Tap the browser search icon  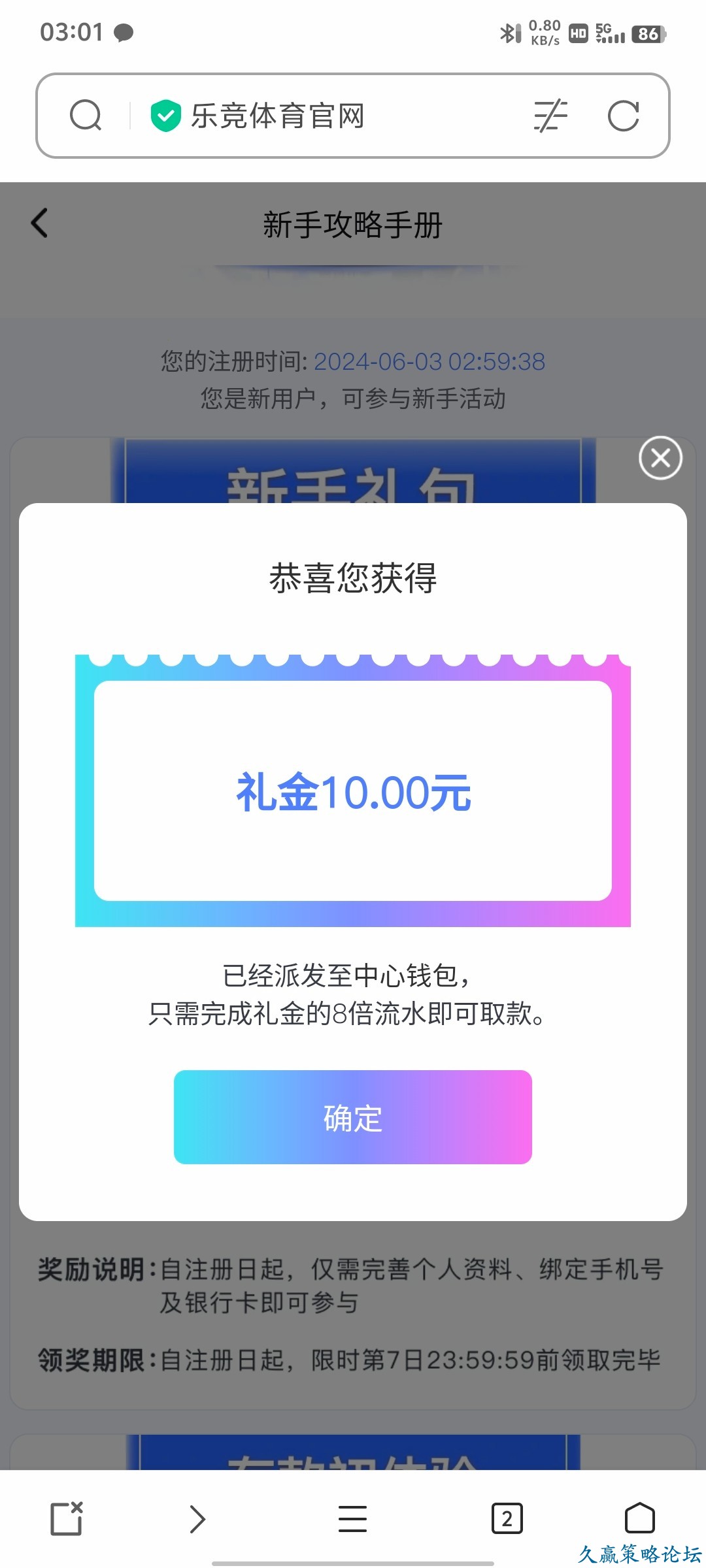click(86, 116)
